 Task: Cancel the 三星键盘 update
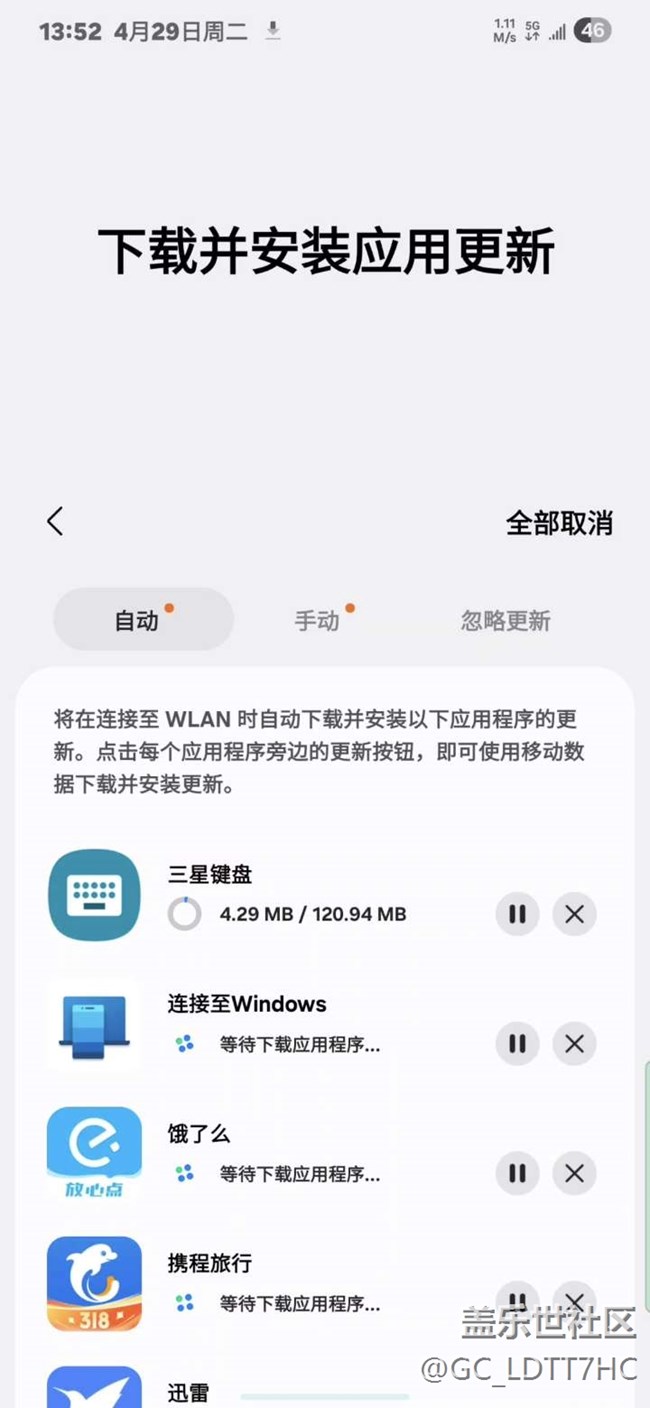point(574,914)
